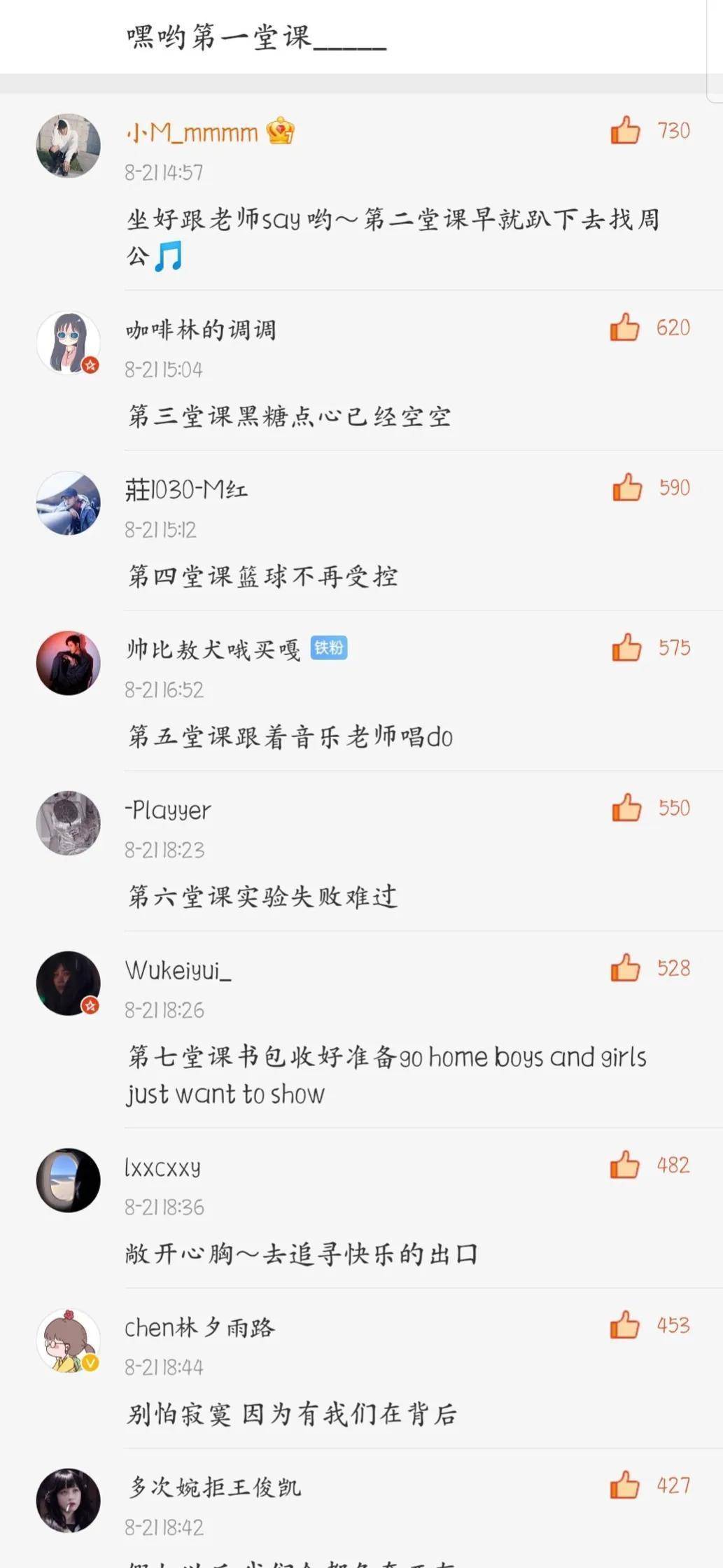View 莊1030-M红's profile picture
The width and height of the screenshot is (723, 1568).
coord(68,503)
